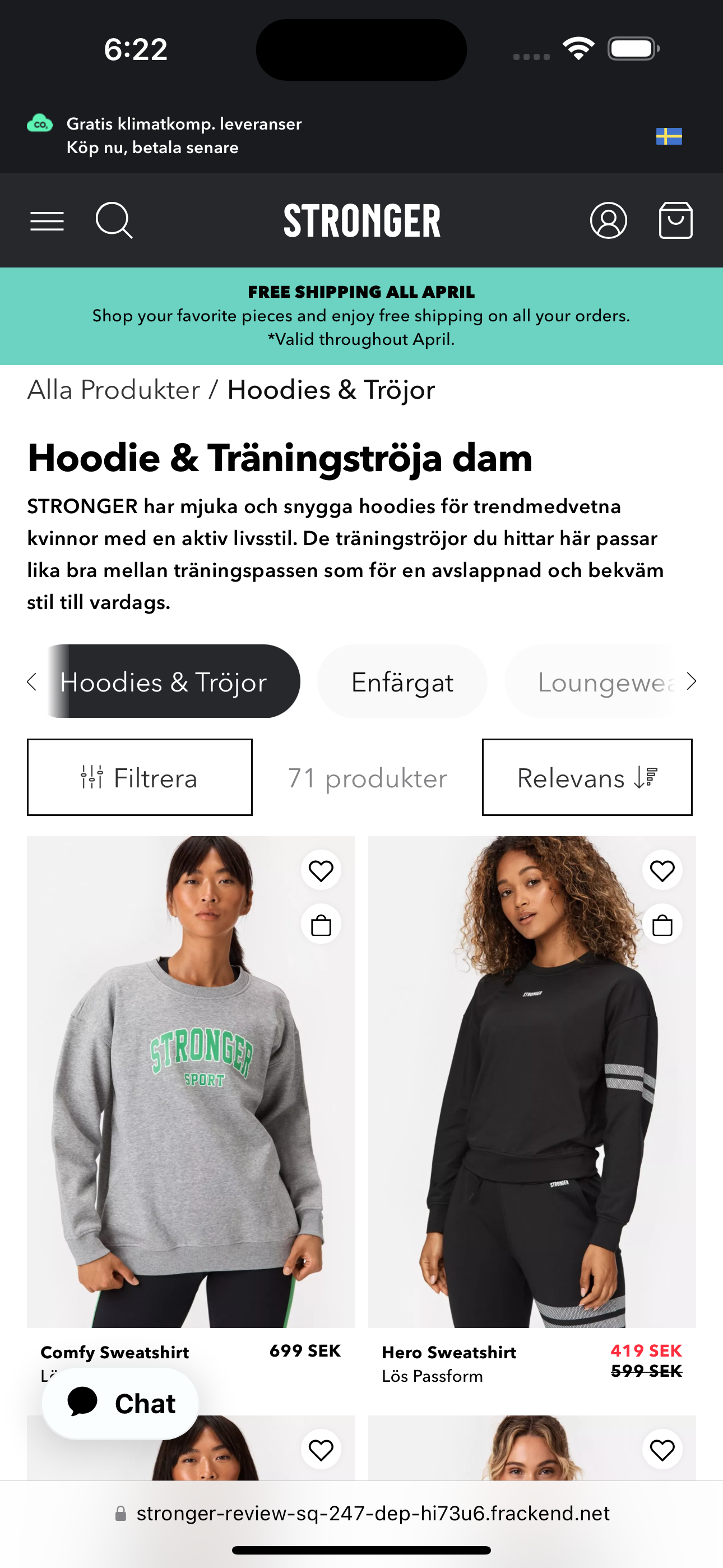Open the search icon
This screenshot has width=723, height=1568.
pos(114,220)
